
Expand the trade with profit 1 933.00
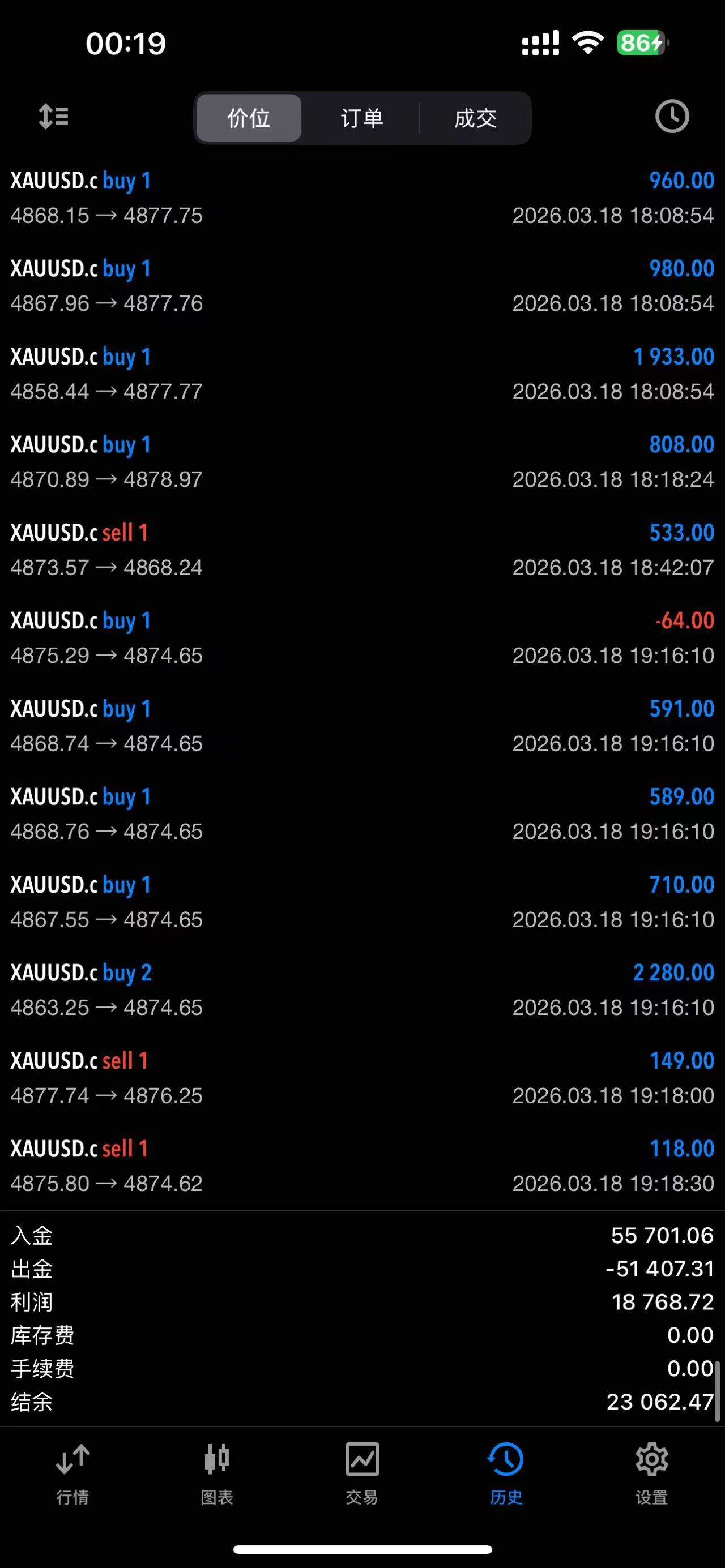[362, 374]
